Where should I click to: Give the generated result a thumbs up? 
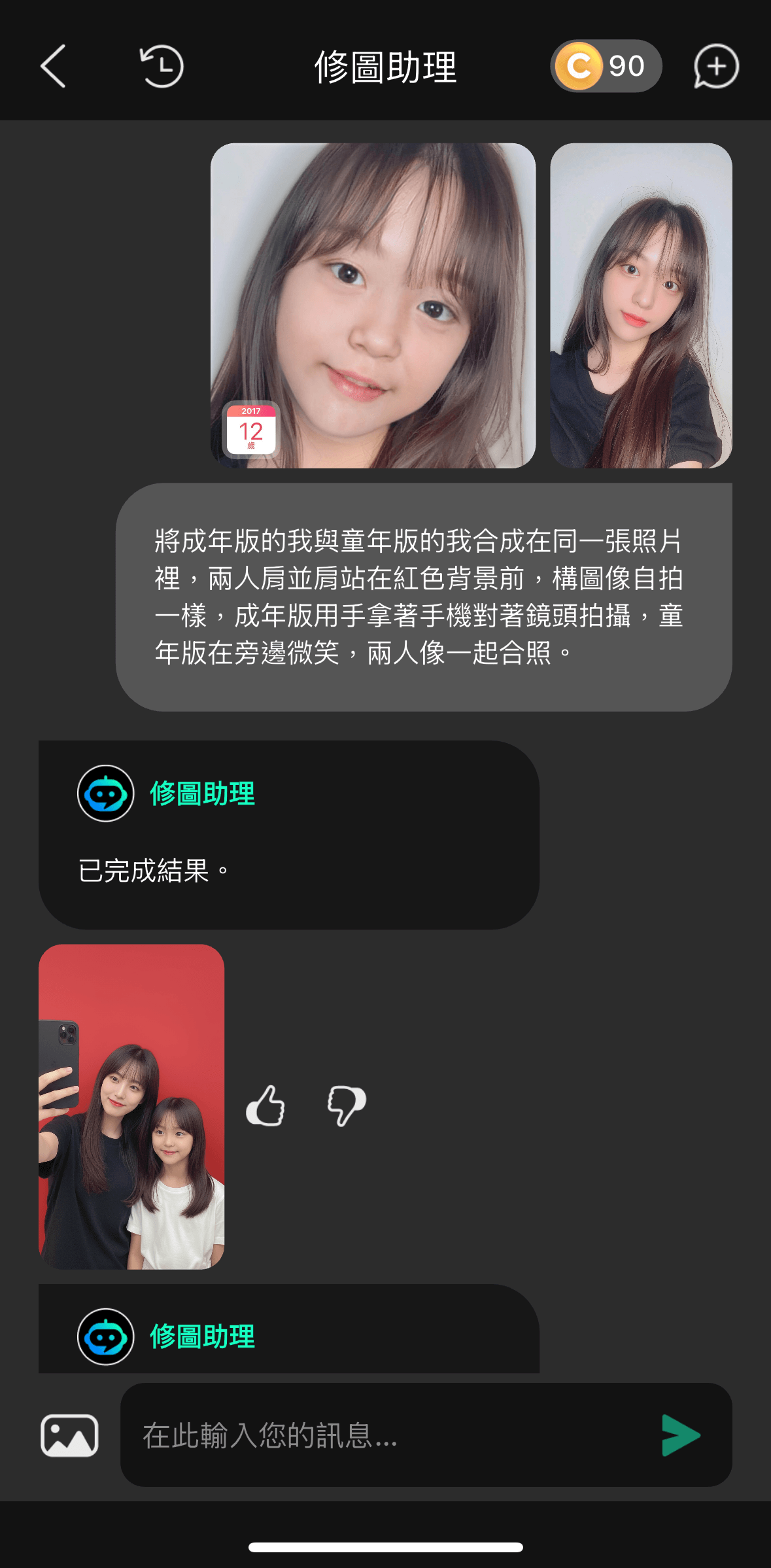click(x=266, y=1106)
